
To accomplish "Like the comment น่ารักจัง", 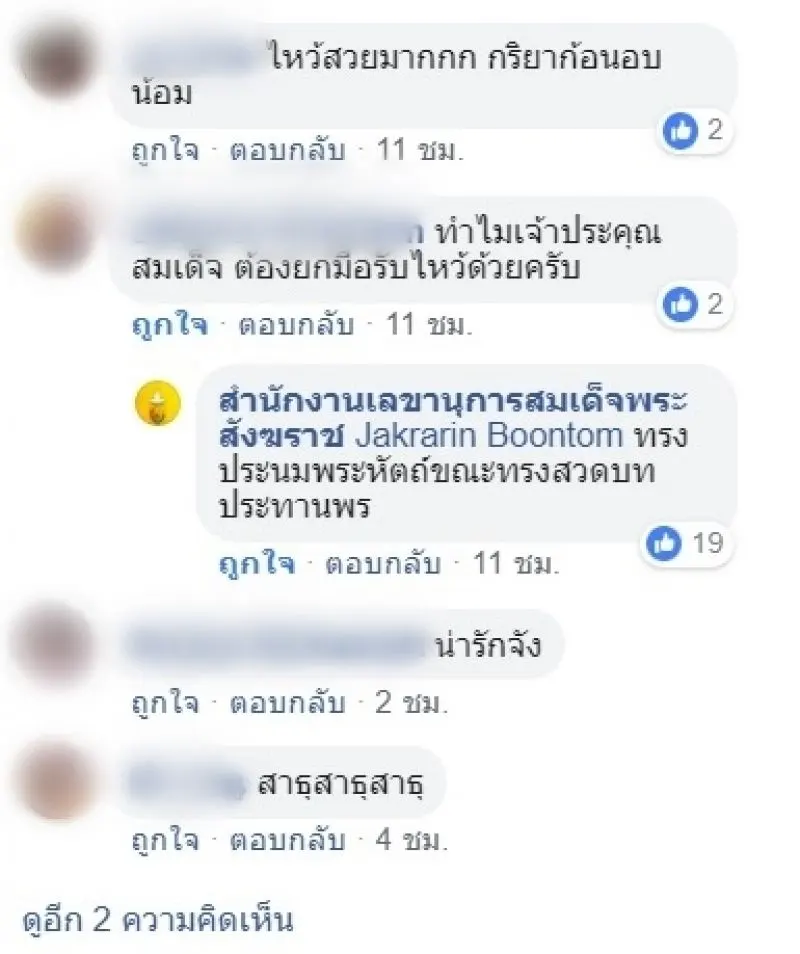I will tap(165, 703).
